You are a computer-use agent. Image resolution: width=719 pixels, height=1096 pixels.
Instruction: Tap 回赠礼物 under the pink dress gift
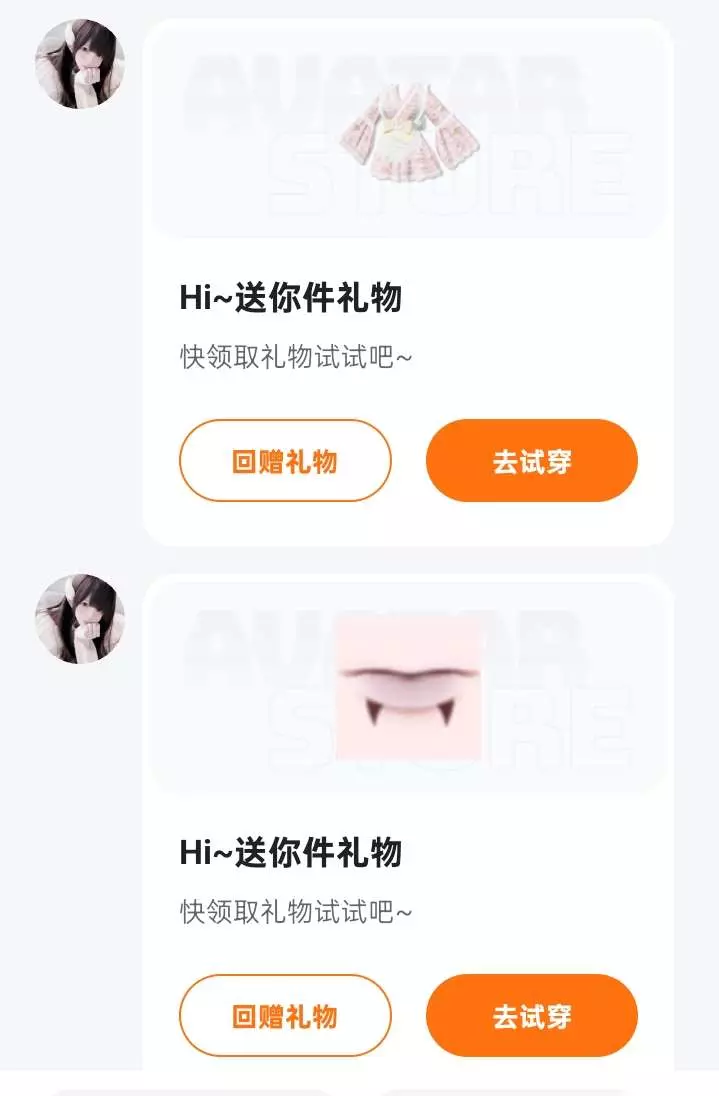click(x=285, y=461)
